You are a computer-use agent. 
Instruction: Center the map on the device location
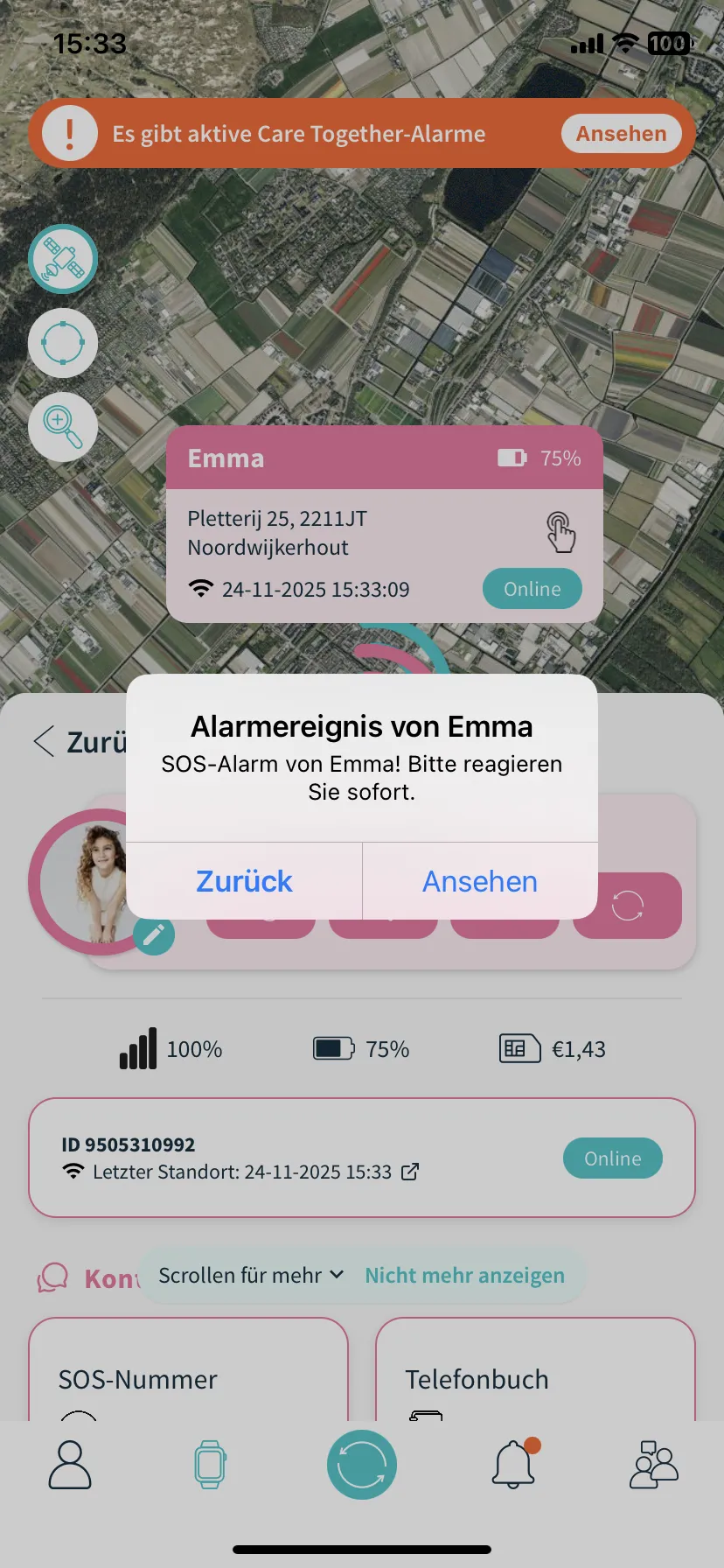coord(63,343)
